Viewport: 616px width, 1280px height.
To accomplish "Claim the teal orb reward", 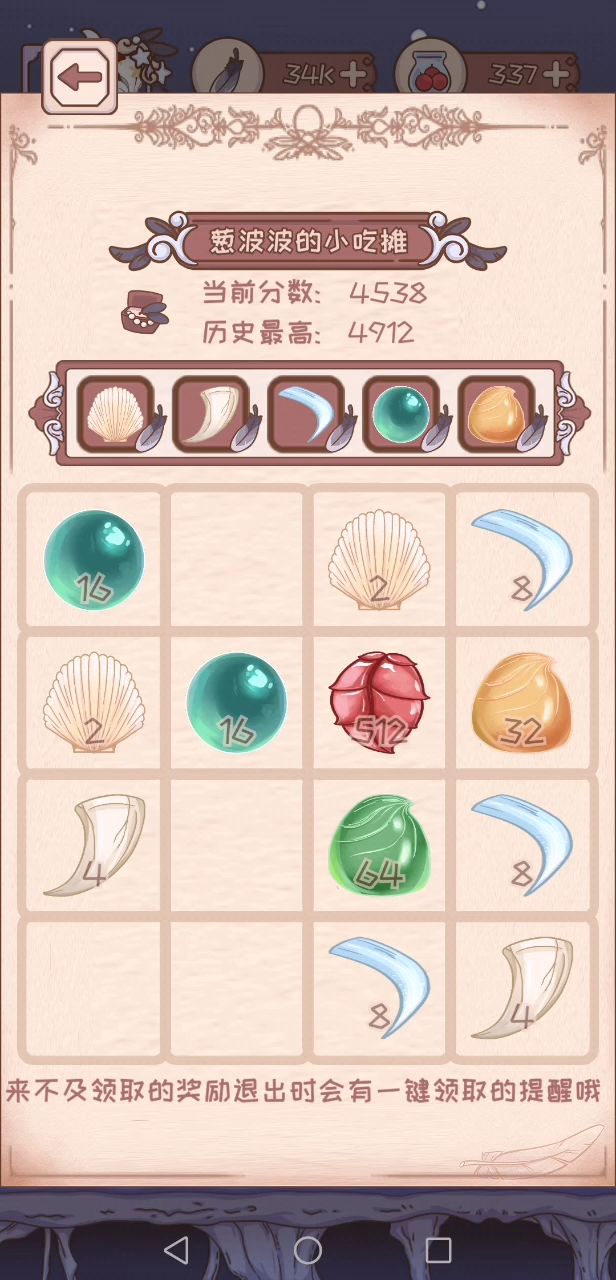I will click(401, 413).
